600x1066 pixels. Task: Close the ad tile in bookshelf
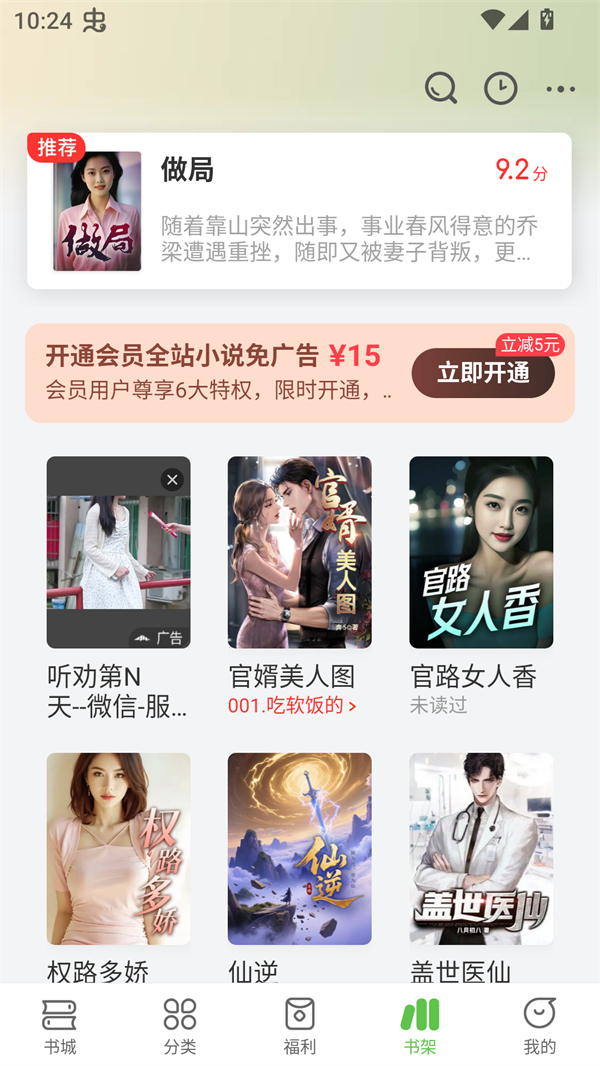172,480
